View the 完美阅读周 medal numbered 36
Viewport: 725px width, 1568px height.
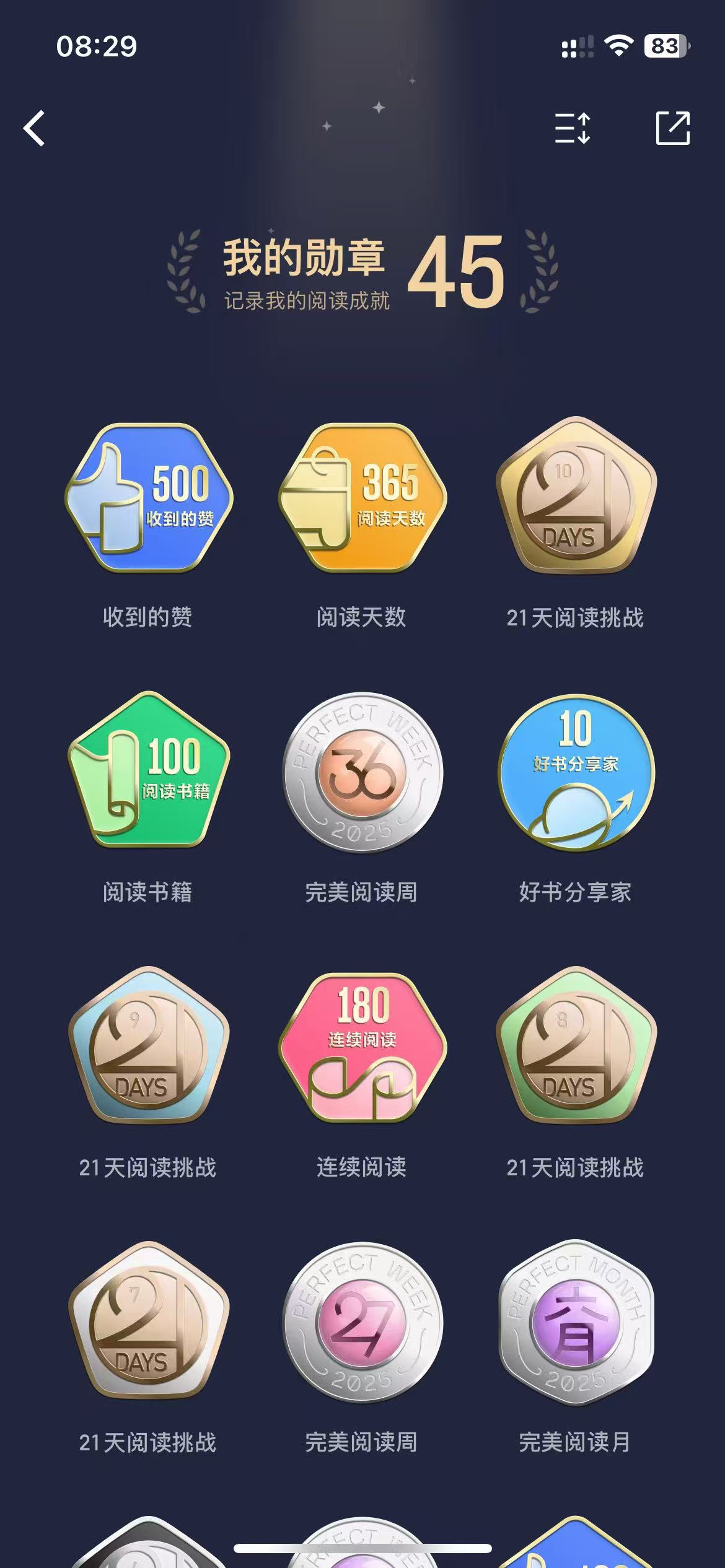tap(362, 772)
